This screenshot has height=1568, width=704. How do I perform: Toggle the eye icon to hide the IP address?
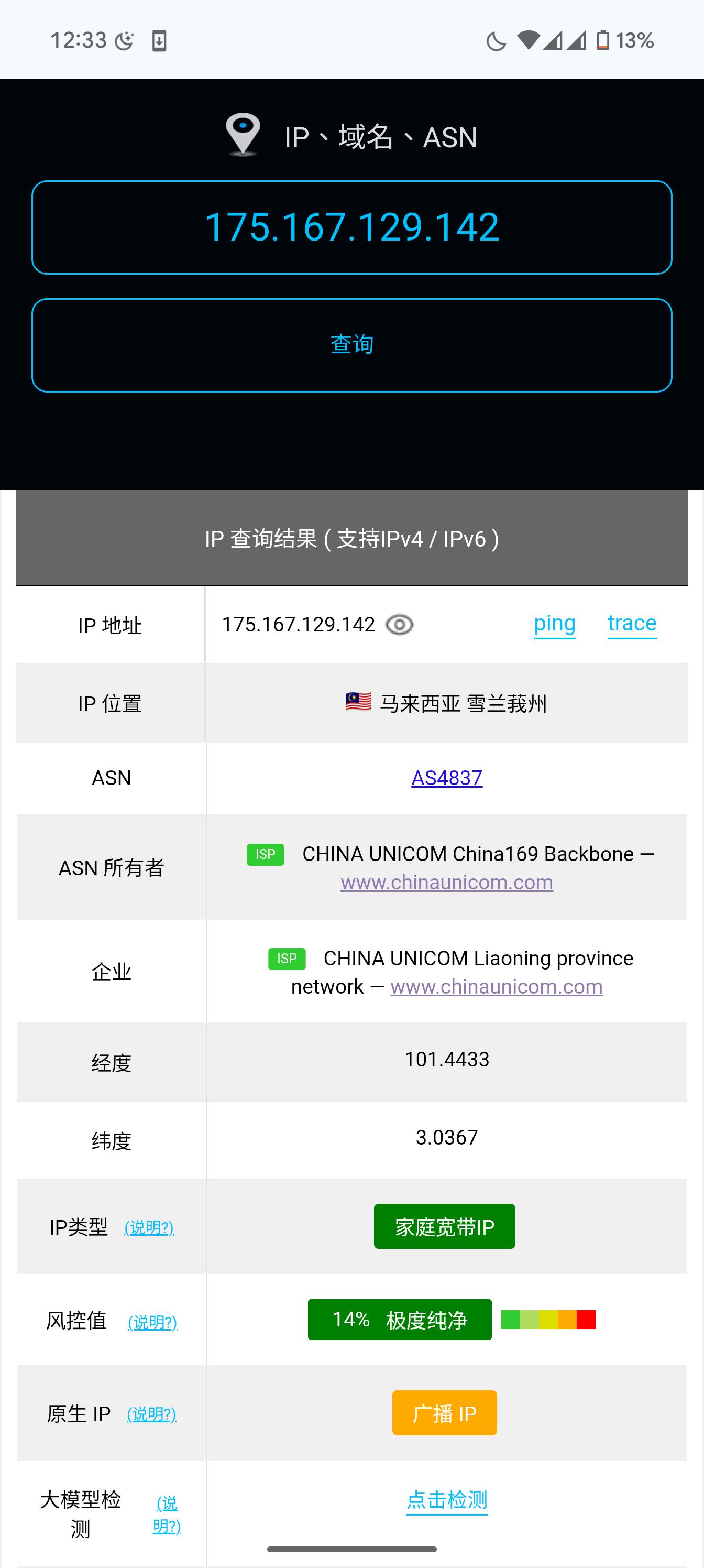(x=399, y=625)
